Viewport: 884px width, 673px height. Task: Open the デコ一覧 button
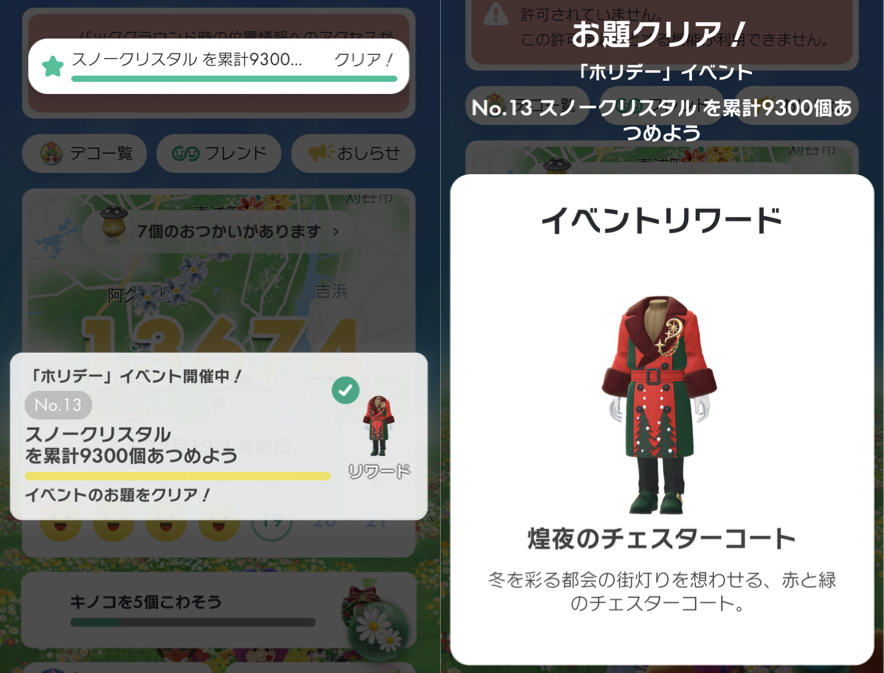(x=84, y=153)
